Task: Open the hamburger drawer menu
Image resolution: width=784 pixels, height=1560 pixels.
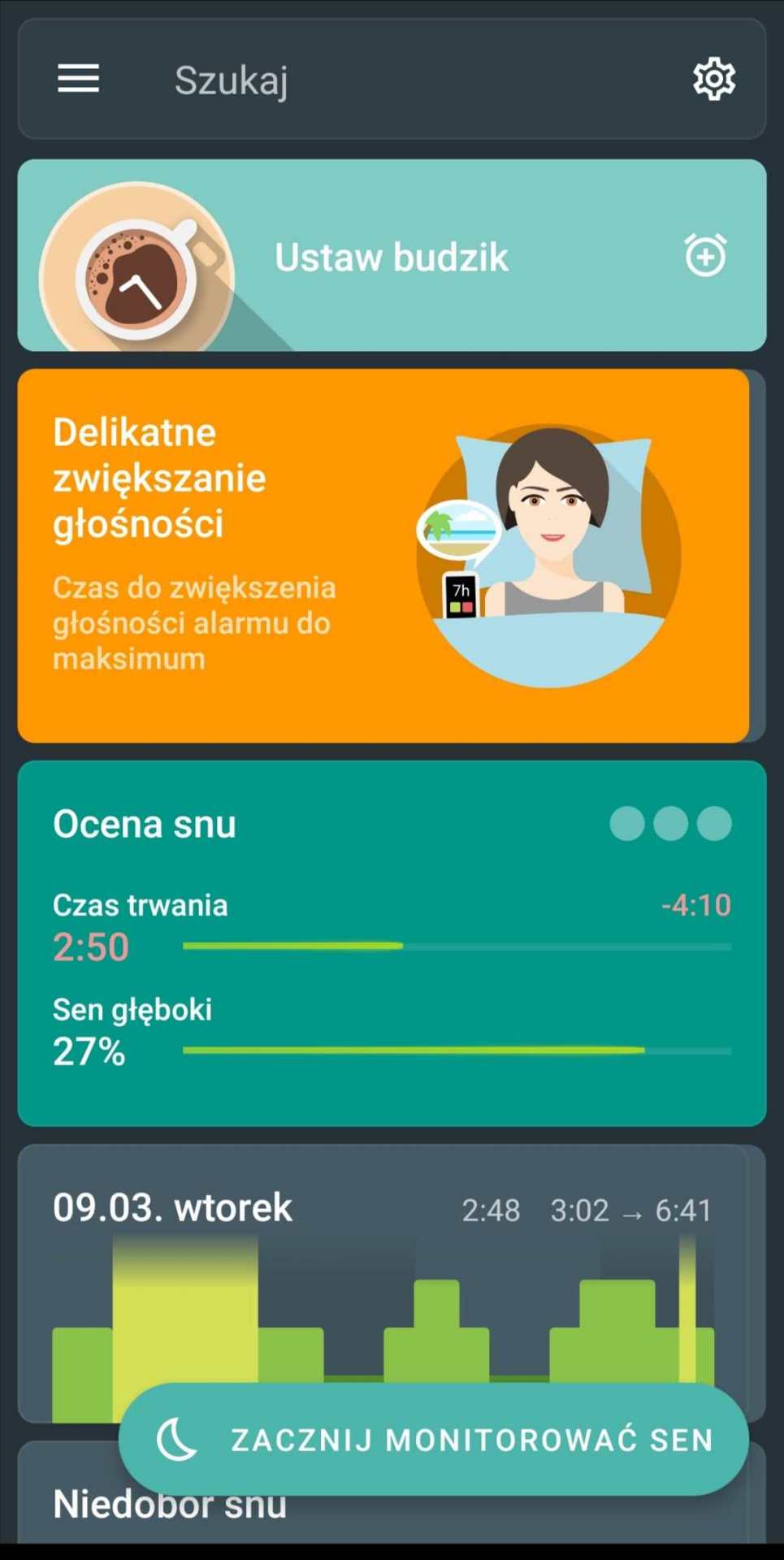Action: click(78, 79)
